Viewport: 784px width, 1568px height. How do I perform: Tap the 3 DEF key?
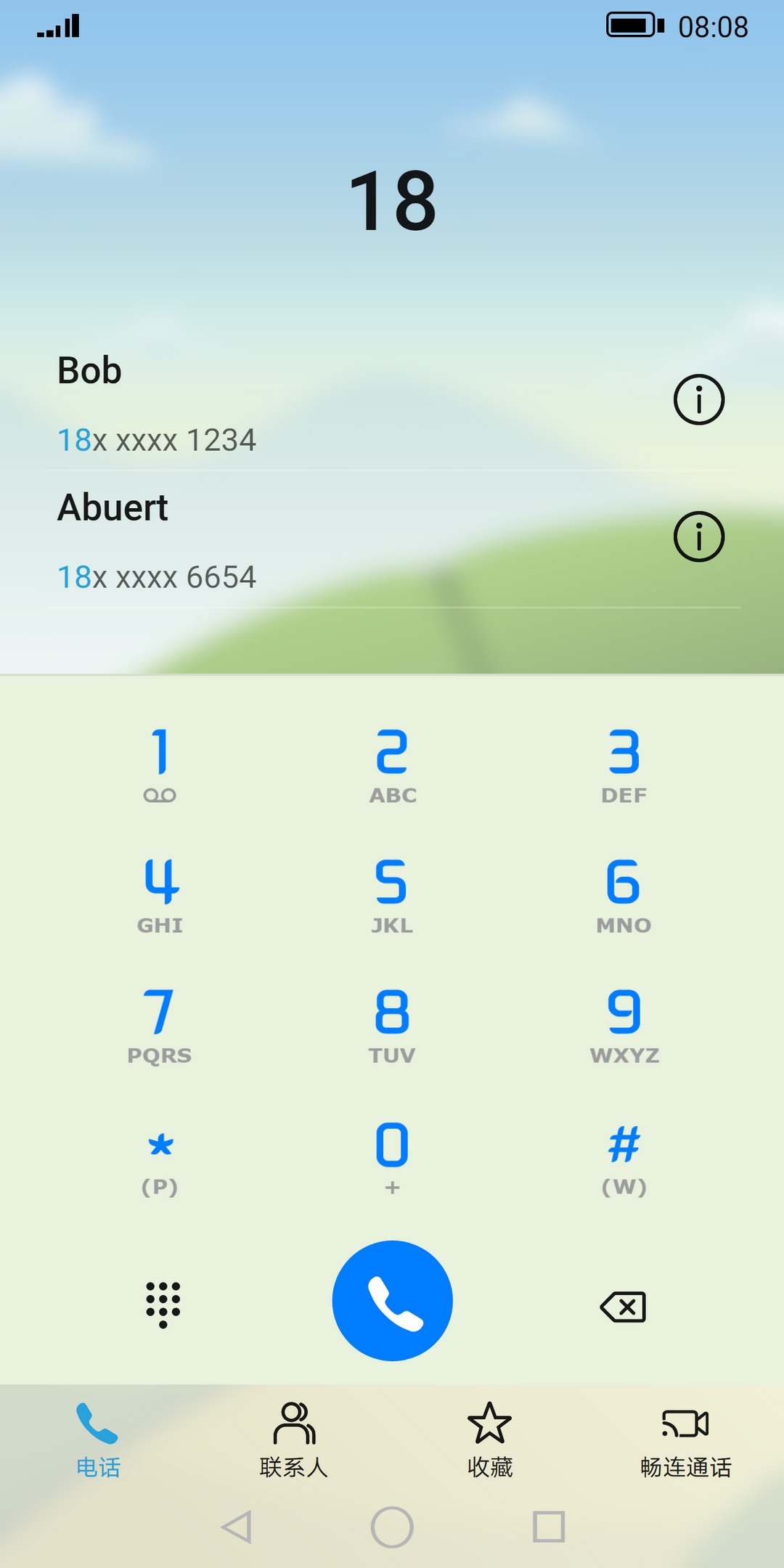point(624,764)
